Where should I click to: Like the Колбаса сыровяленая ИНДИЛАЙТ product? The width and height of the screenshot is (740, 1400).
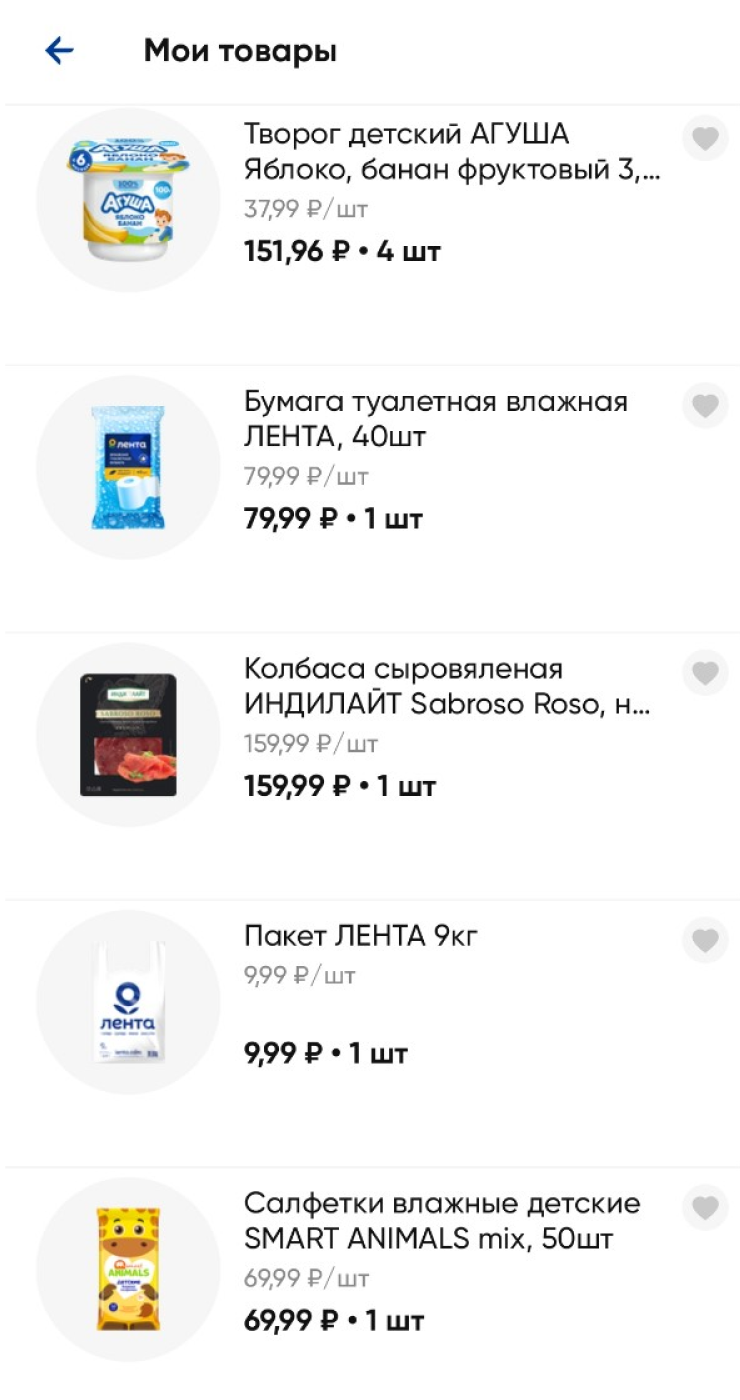pos(705,673)
